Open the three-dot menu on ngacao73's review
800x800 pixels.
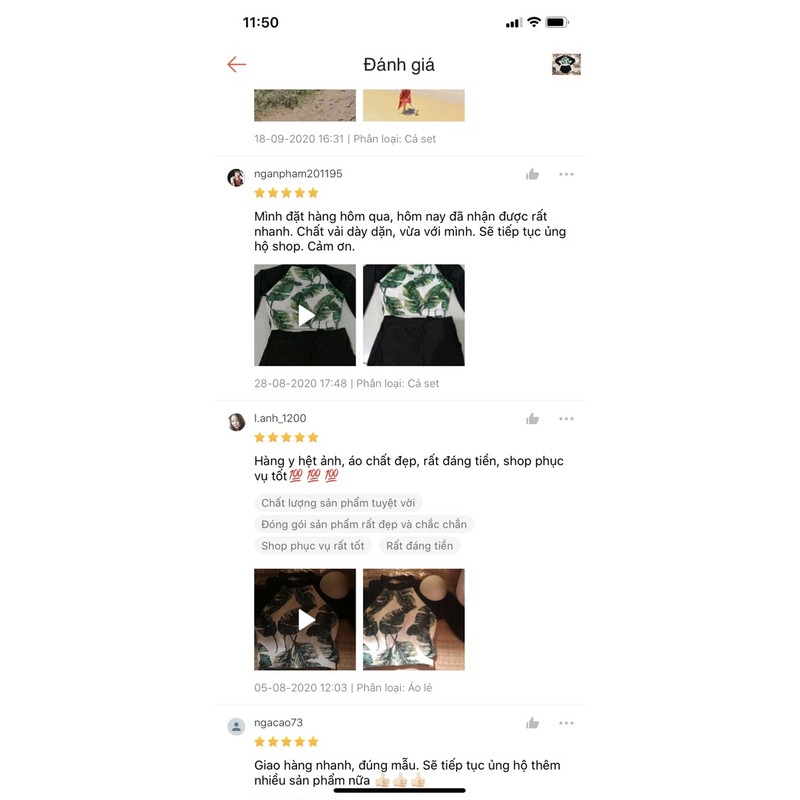[566, 723]
